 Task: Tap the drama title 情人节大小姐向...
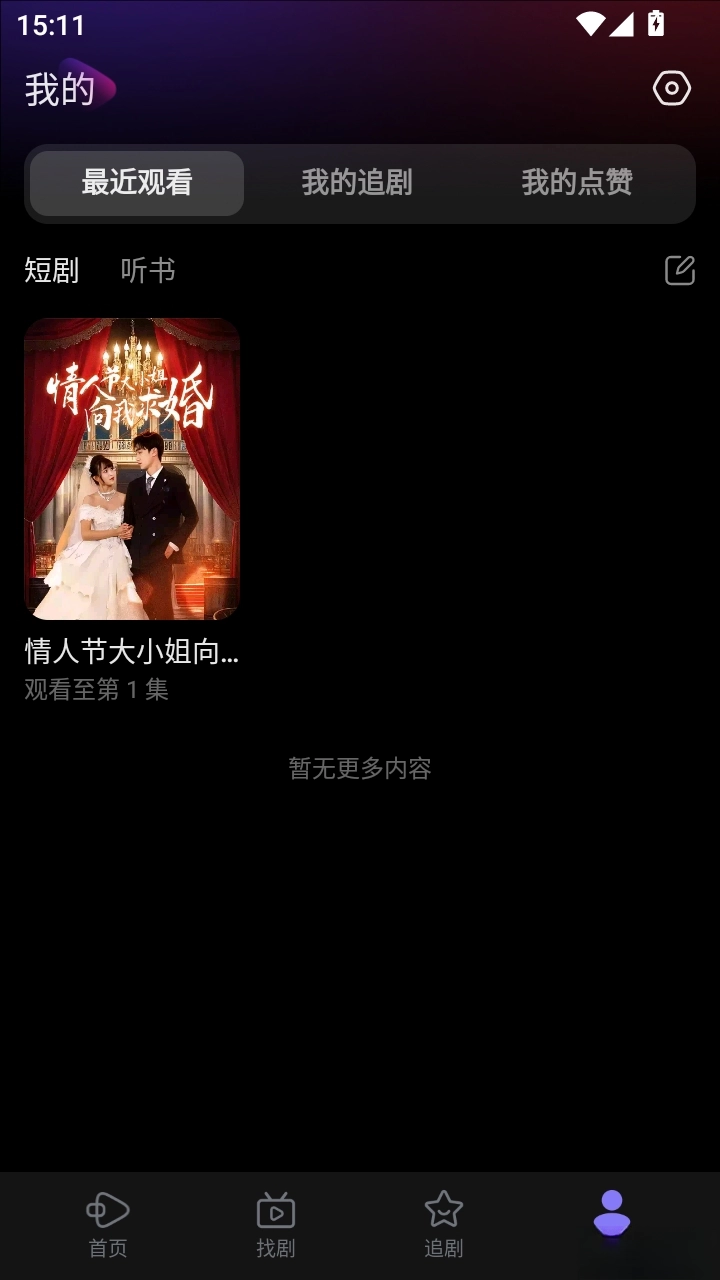pyautogui.click(x=130, y=651)
